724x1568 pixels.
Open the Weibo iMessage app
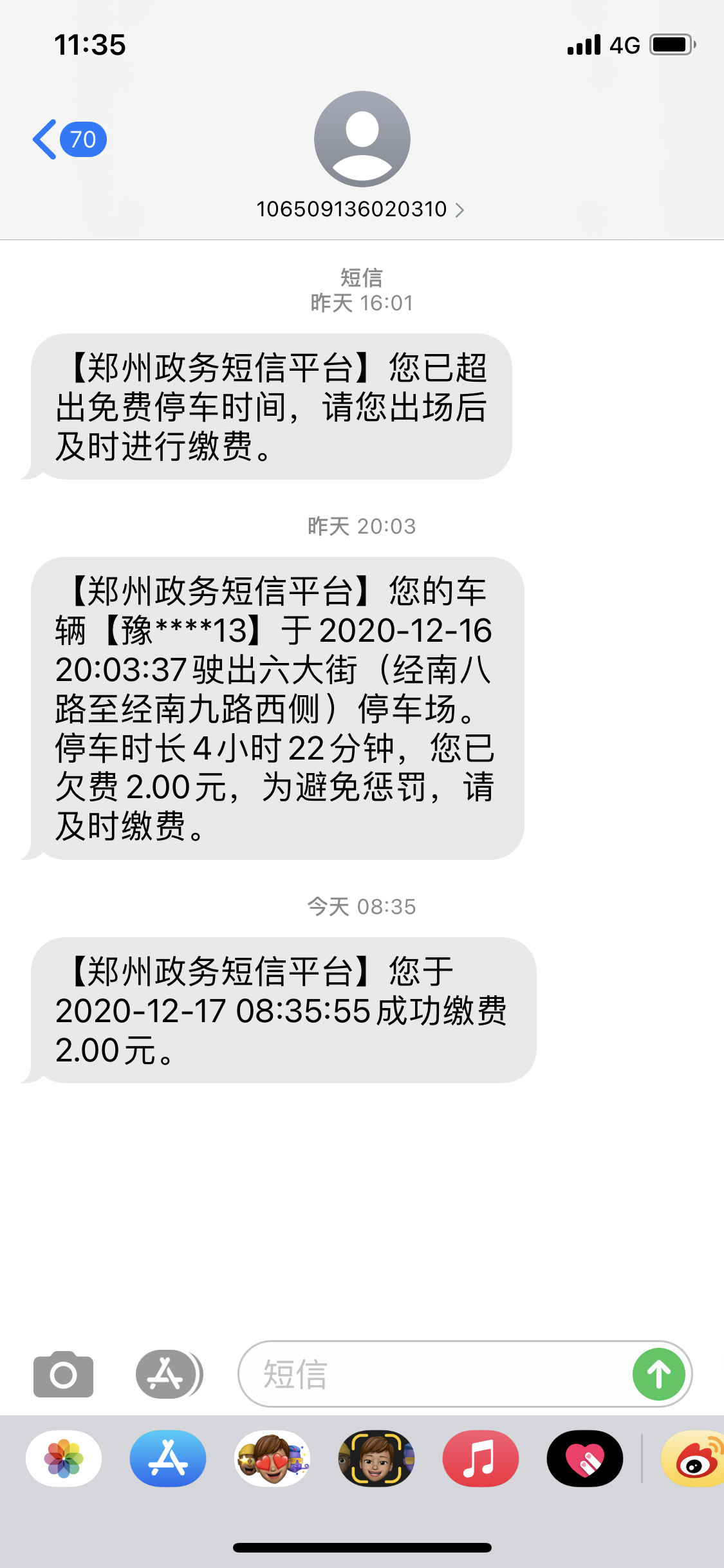point(694,1459)
